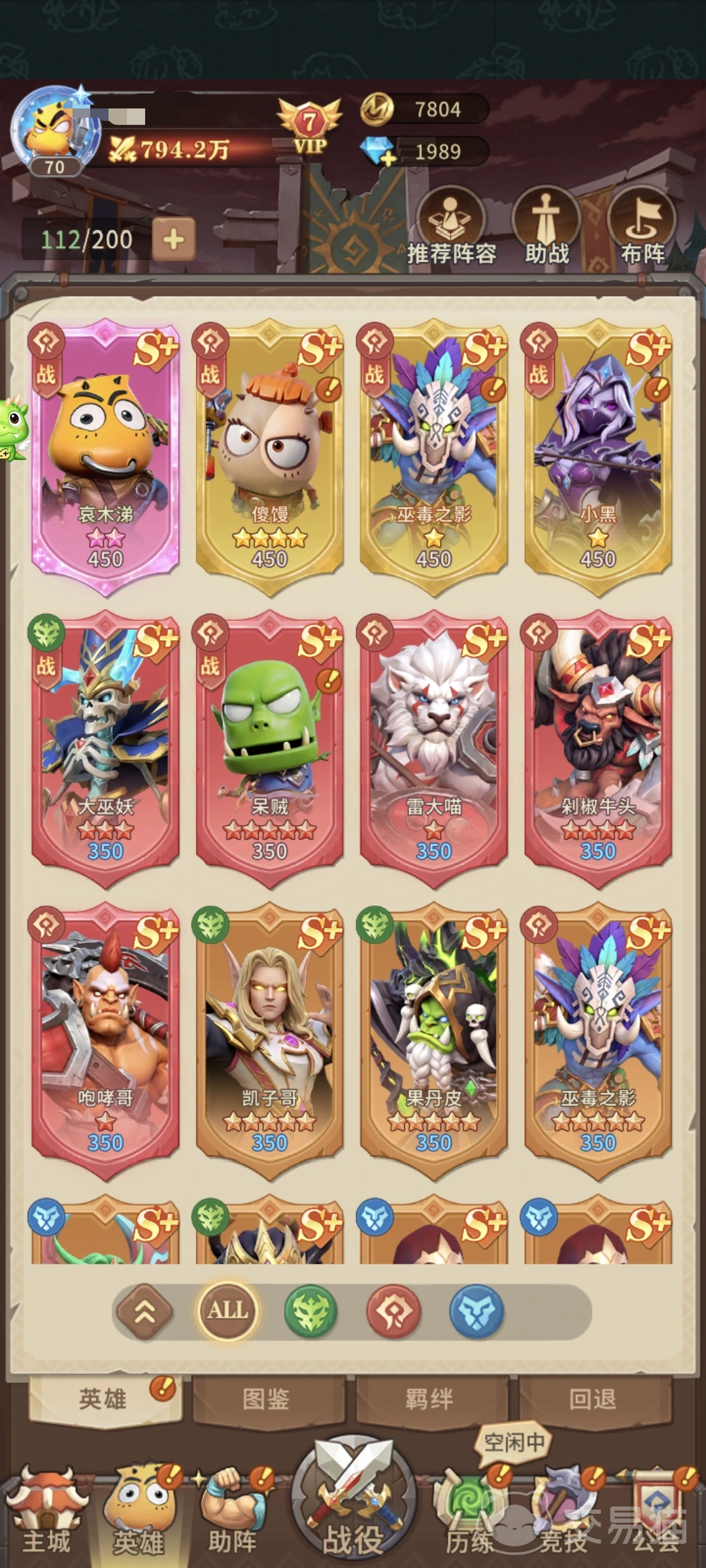
Task: Filter by the blue lion faction icon
Action: coord(476,1311)
